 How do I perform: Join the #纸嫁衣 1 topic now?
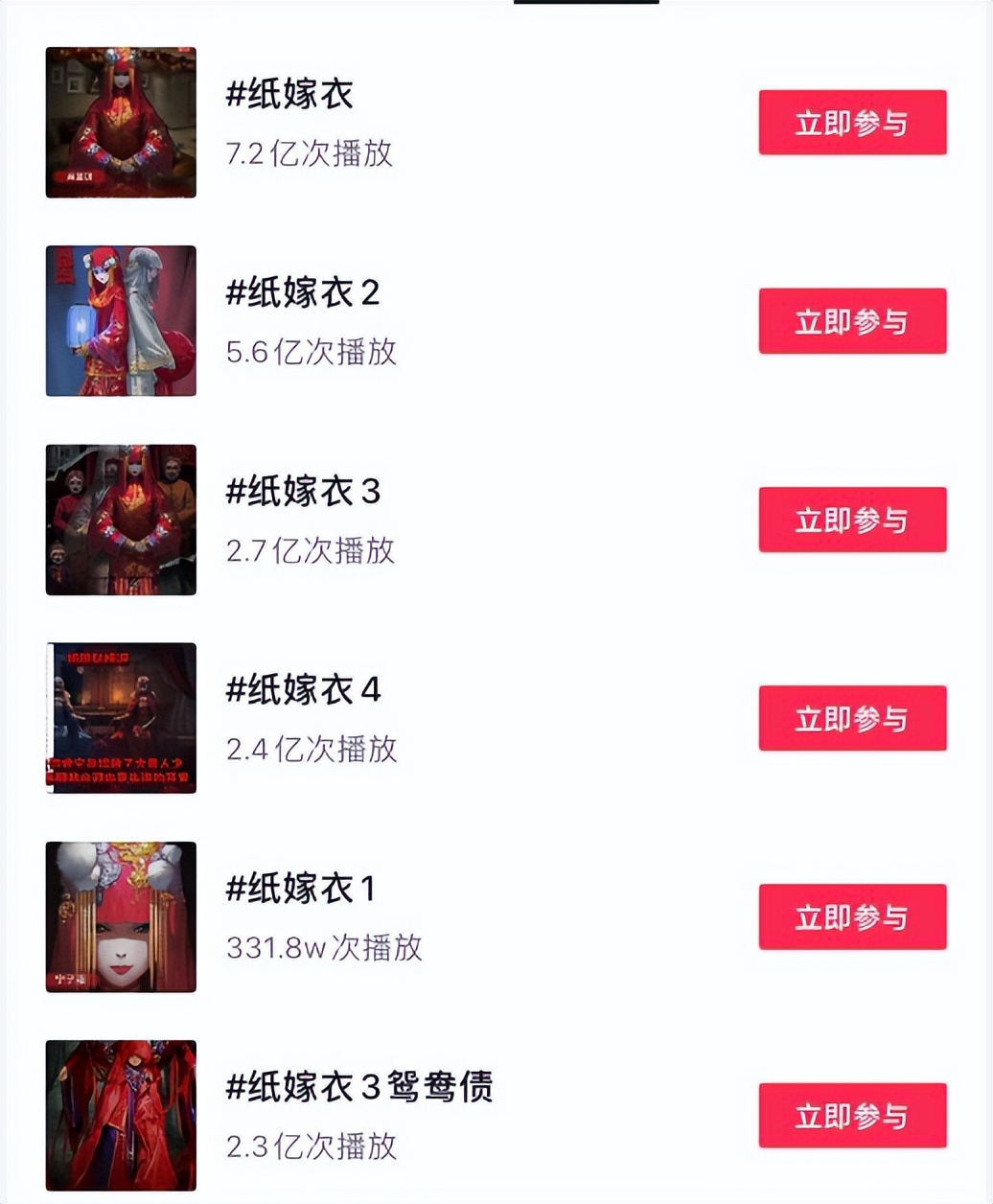tap(852, 916)
